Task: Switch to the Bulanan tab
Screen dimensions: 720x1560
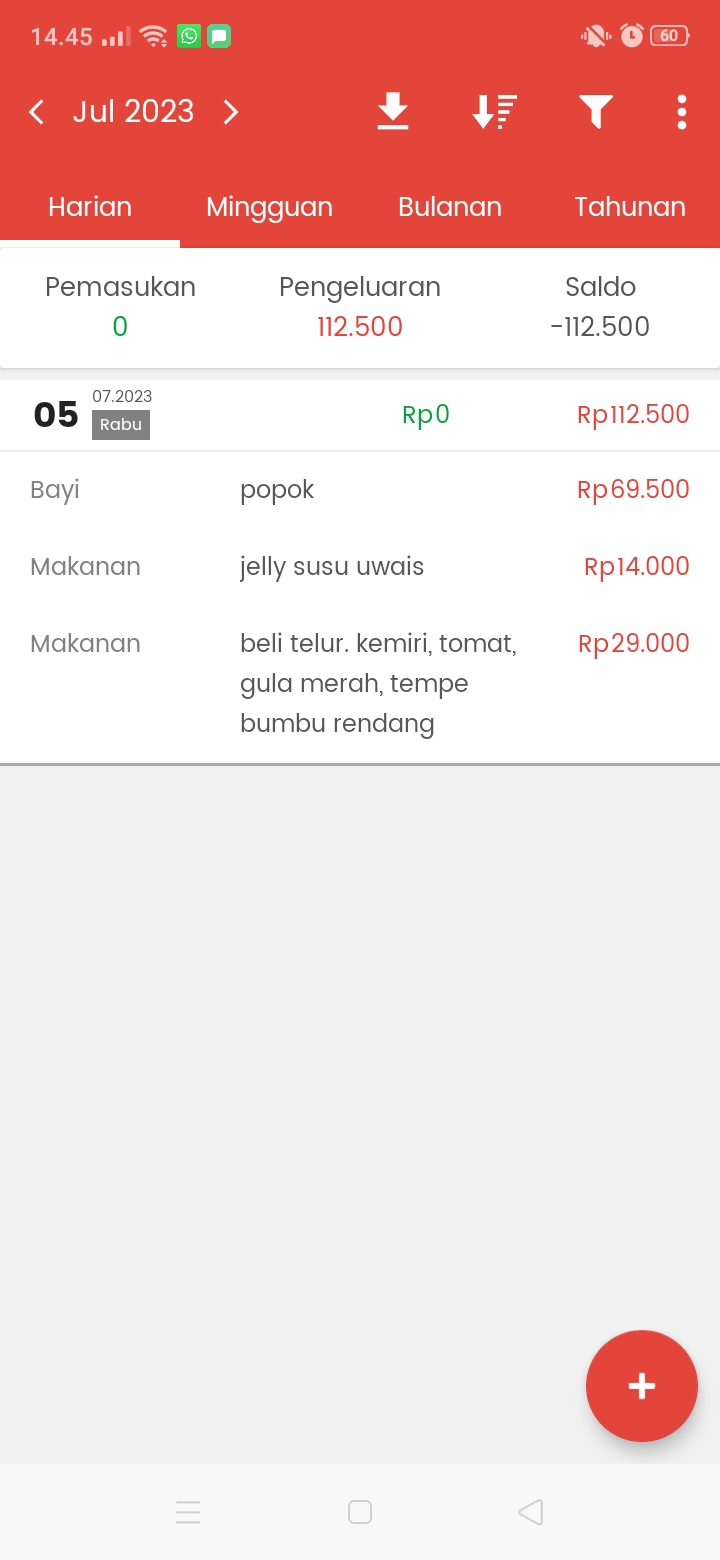Action: [450, 207]
